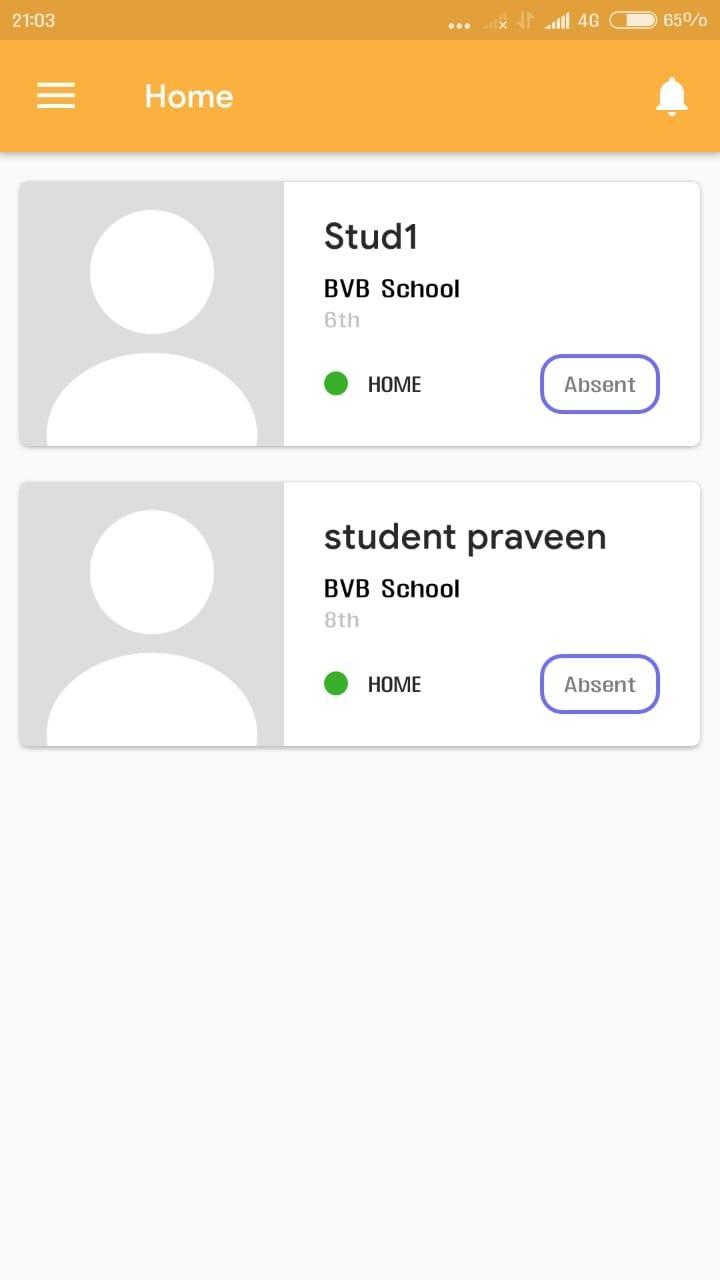The height and width of the screenshot is (1280, 720).
Task: Mark Stud1 as Absent
Action: (600, 384)
